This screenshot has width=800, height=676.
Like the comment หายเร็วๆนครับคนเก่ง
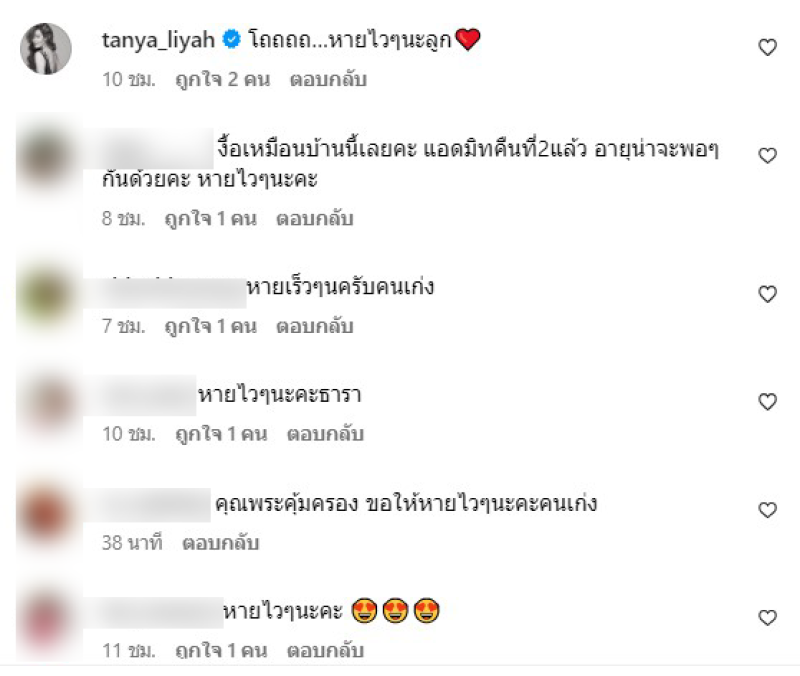(767, 294)
